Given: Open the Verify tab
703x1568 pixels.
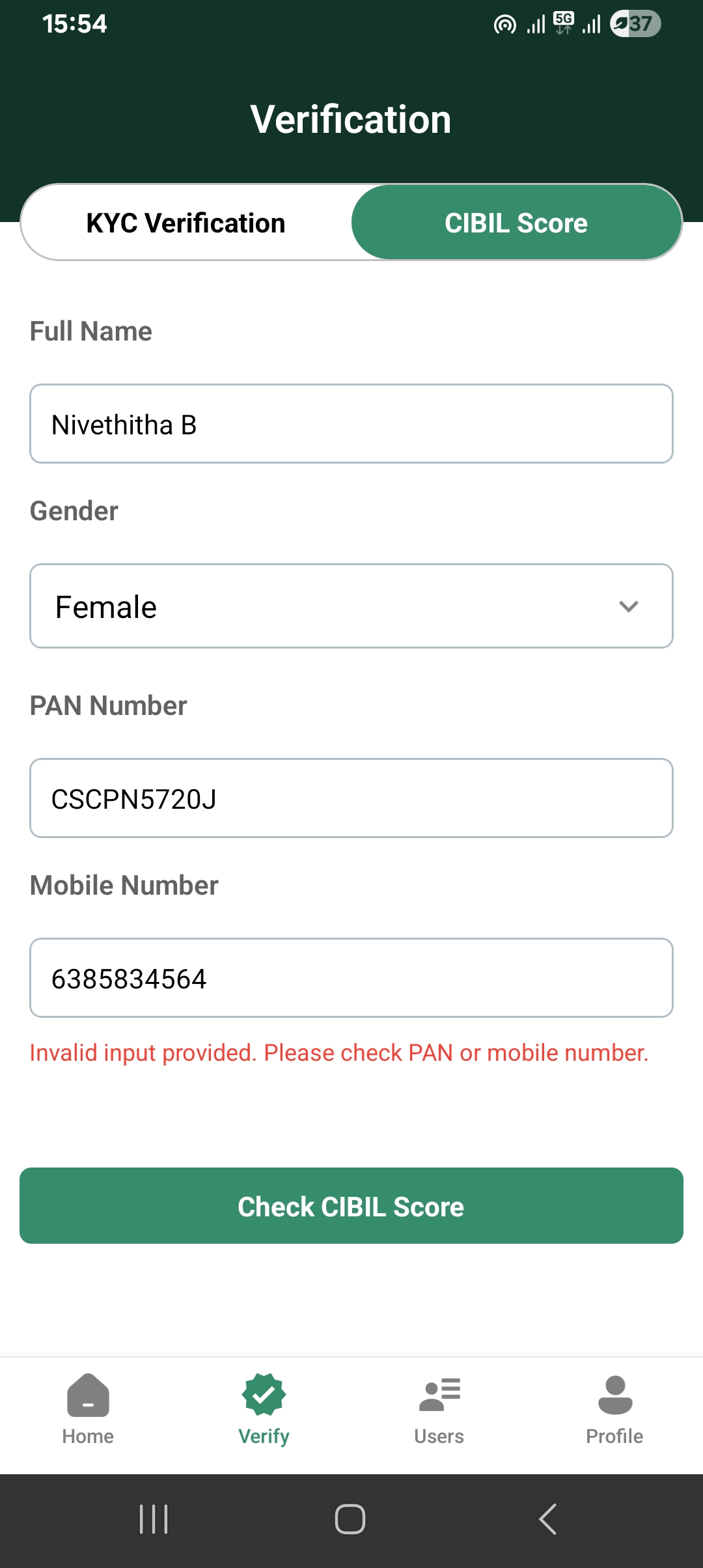Looking at the screenshot, I should [x=264, y=1408].
